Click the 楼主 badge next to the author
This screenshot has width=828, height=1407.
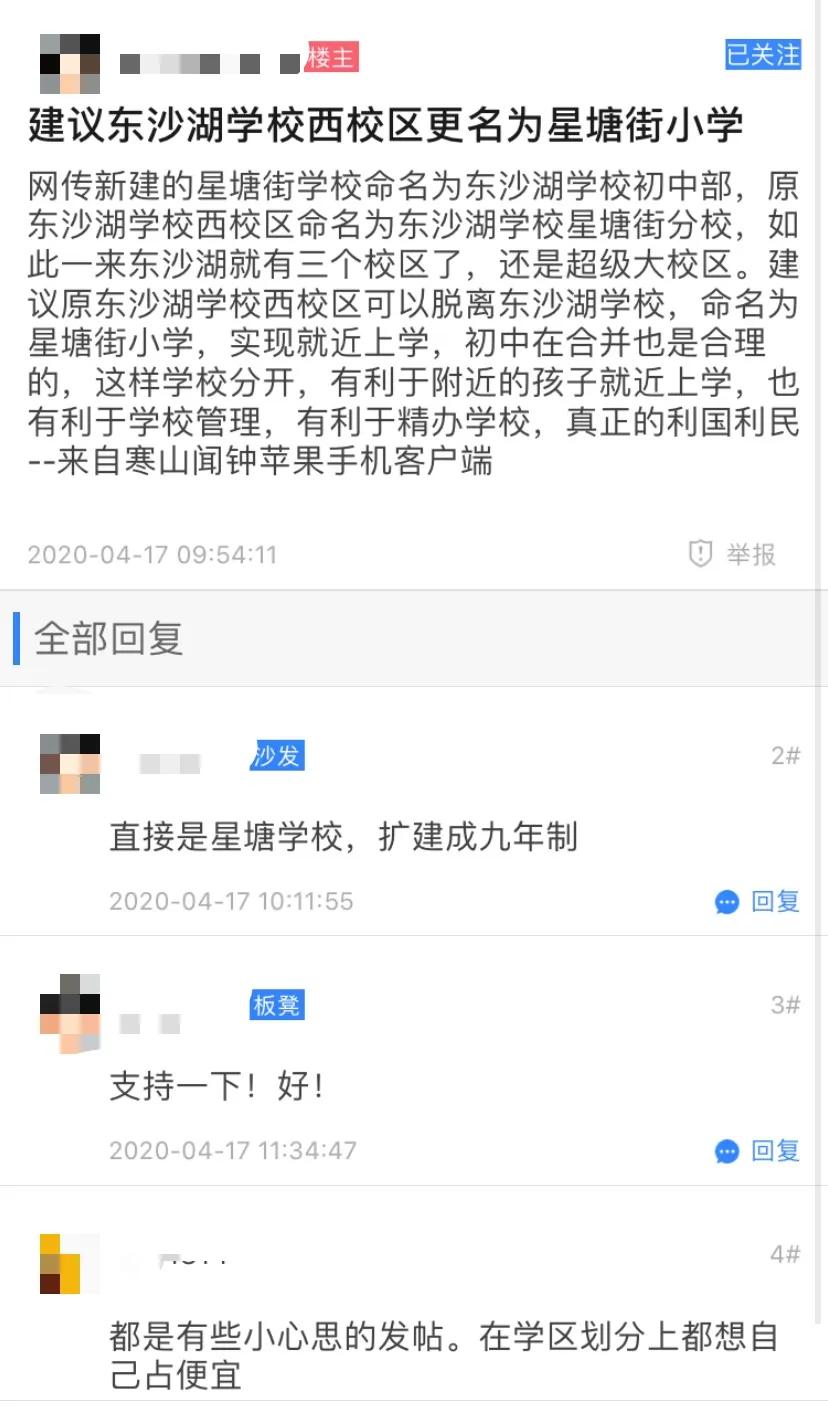330,59
